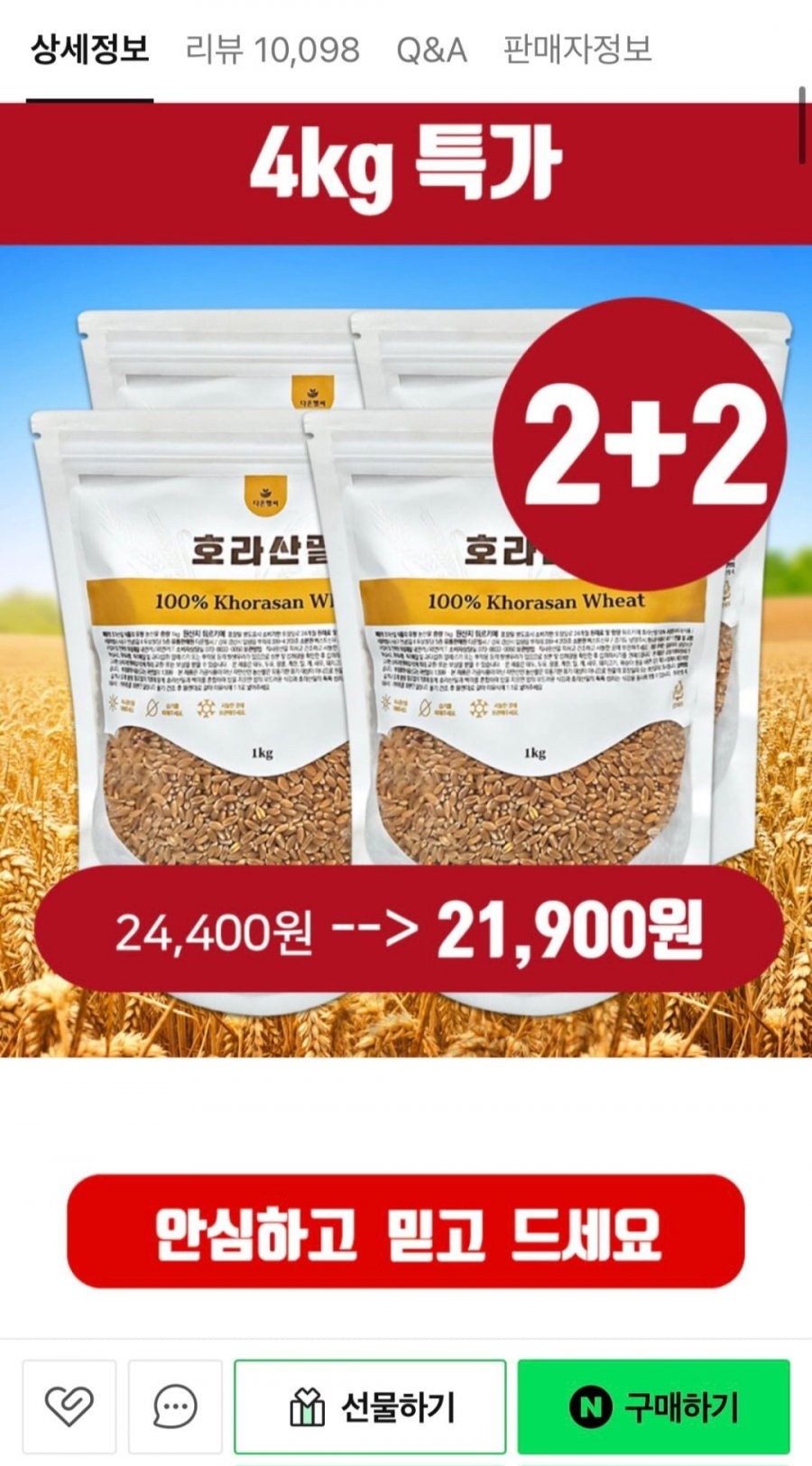Tap the 선물하기 gift button
Image resolution: width=812 pixels, height=1466 pixels.
pos(370,1406)
